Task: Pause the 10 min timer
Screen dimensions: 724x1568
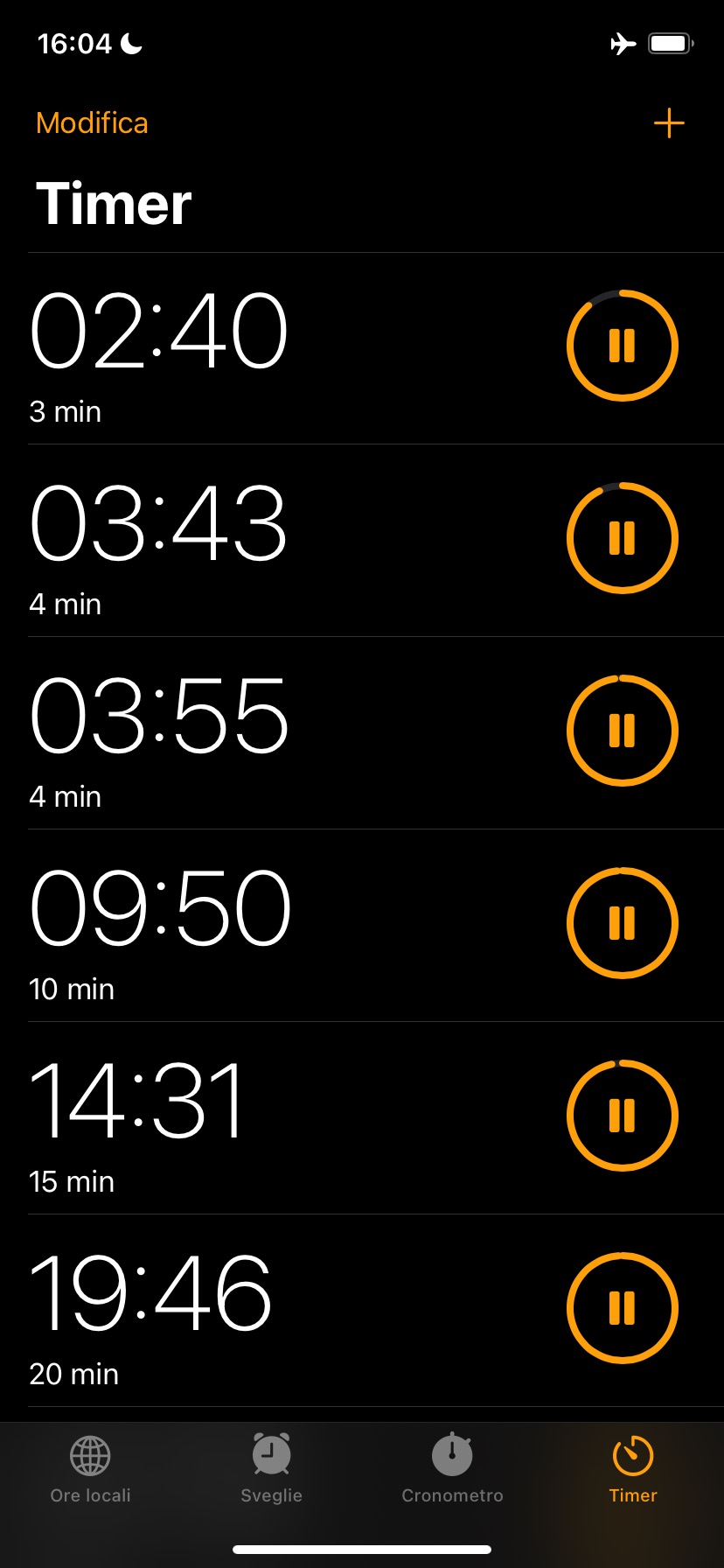Action: 622,923
